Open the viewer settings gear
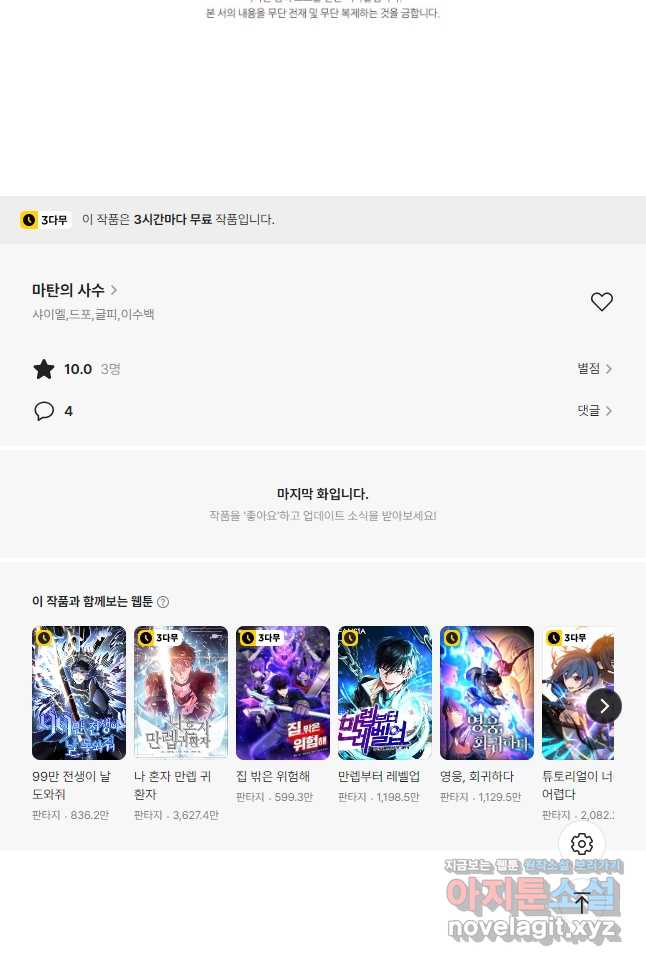646x966 pixels. 582,844
